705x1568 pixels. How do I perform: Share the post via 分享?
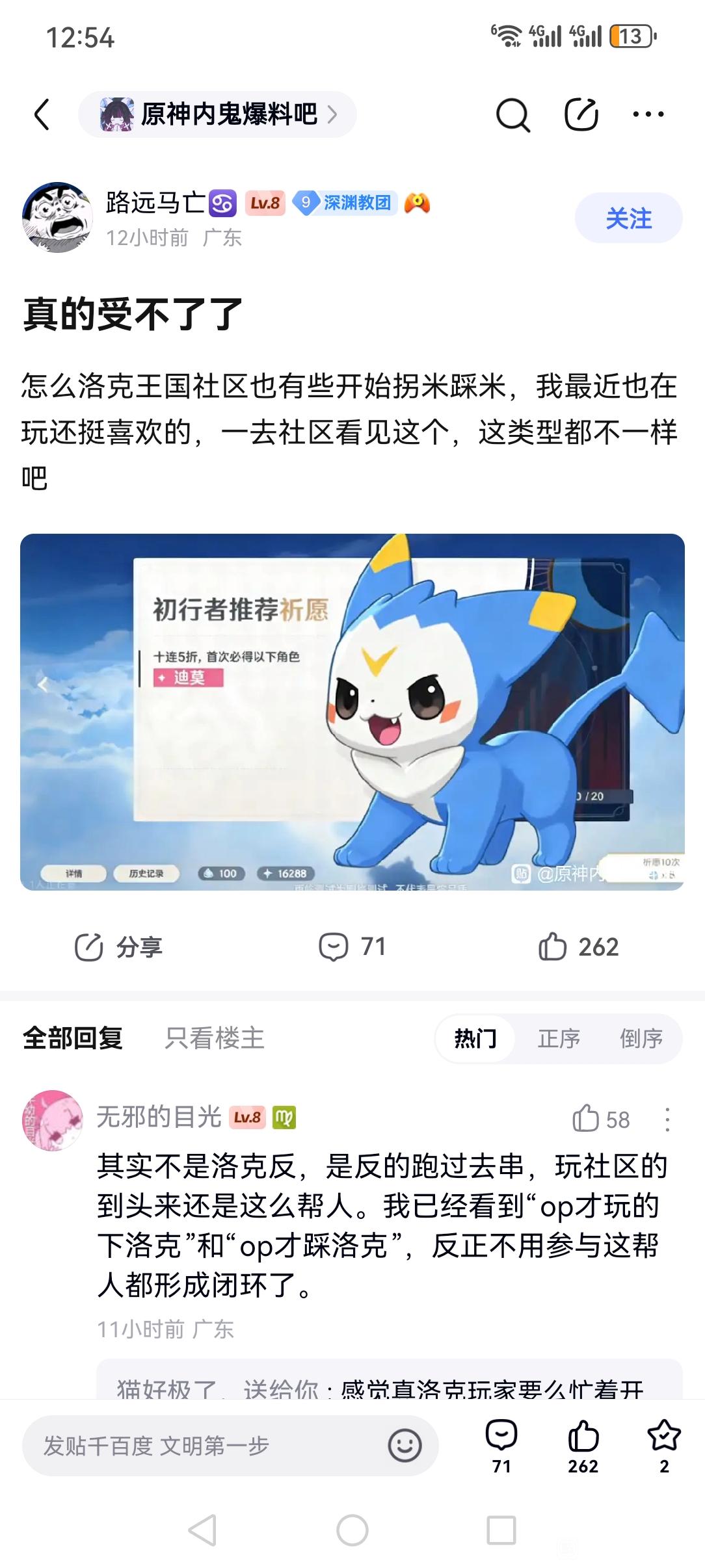click(118, 947)
